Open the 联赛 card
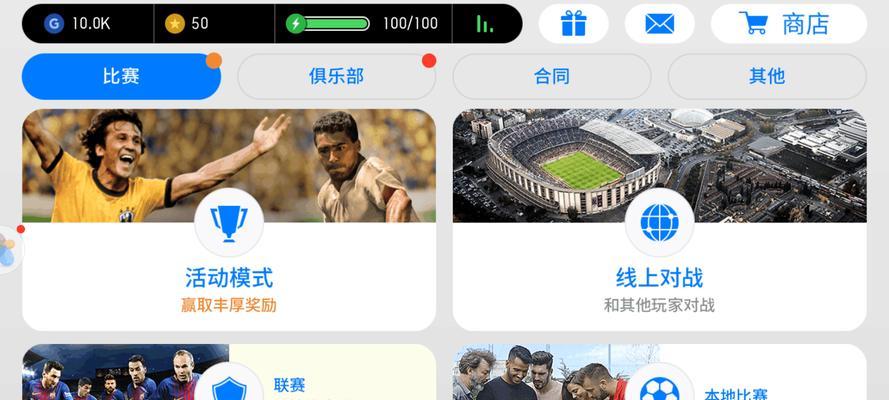This screenshot has height=400, width=889. pos(229,375)
